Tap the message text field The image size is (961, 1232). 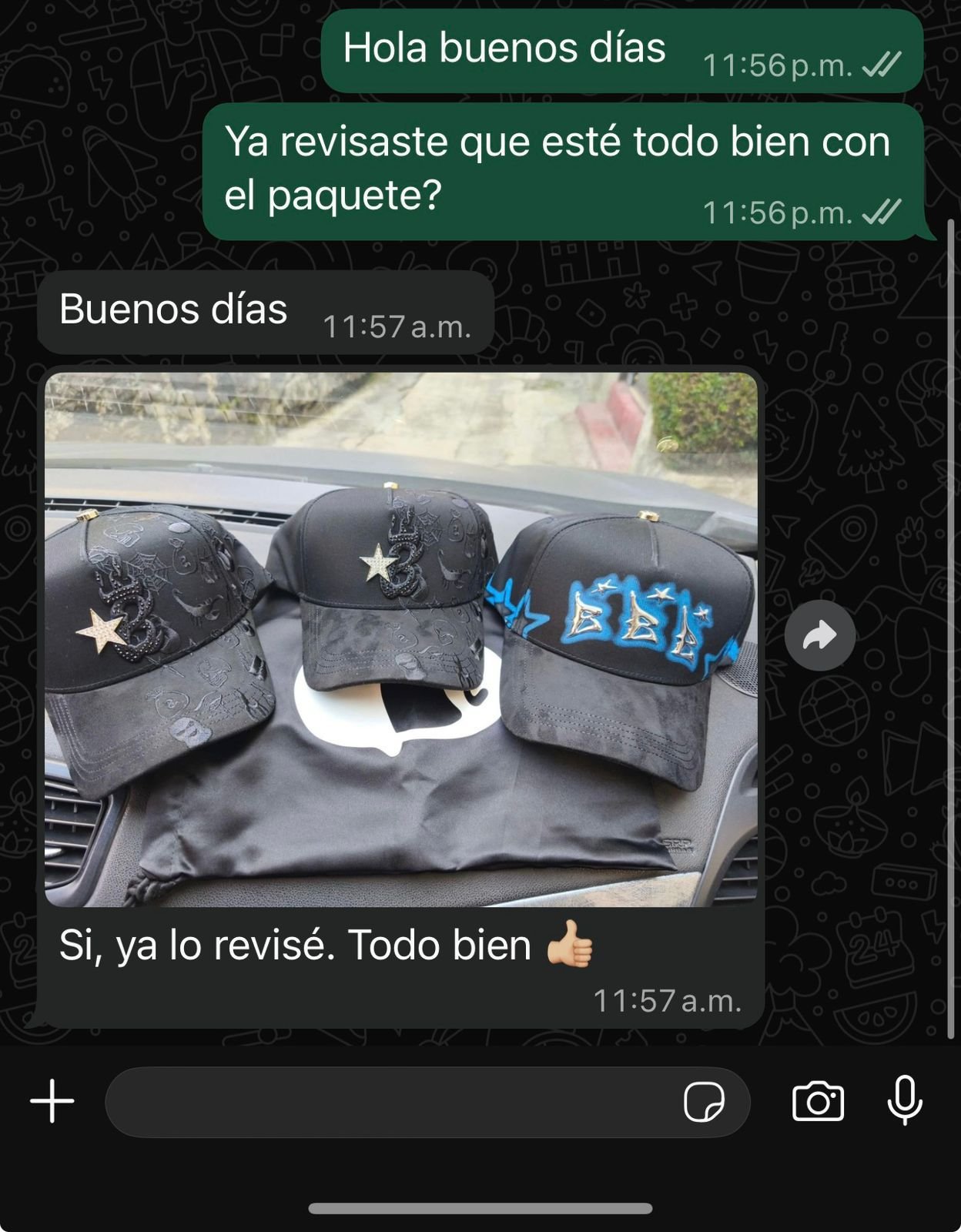click(x=385, y=1103)
